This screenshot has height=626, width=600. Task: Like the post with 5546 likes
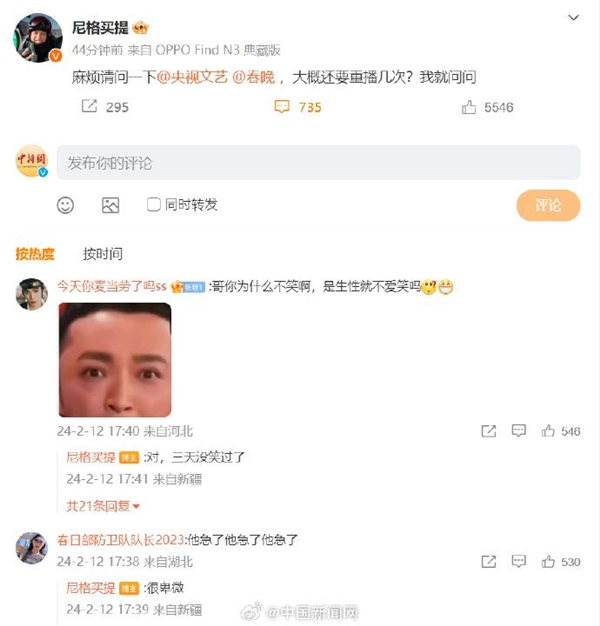[487, 107]
